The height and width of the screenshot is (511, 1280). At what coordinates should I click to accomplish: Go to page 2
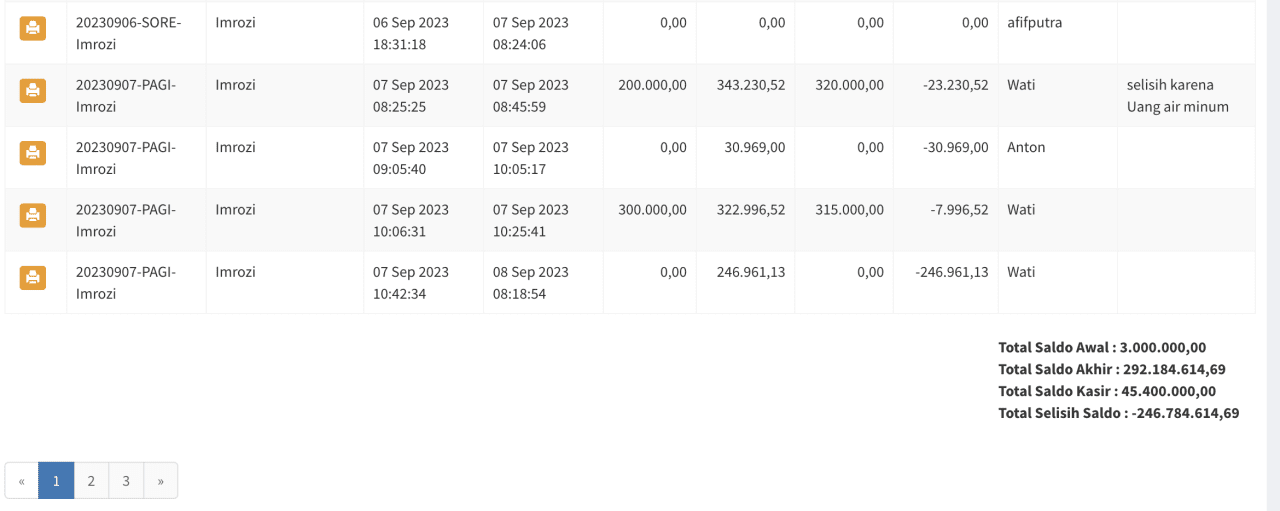click(x=91, y=480)
